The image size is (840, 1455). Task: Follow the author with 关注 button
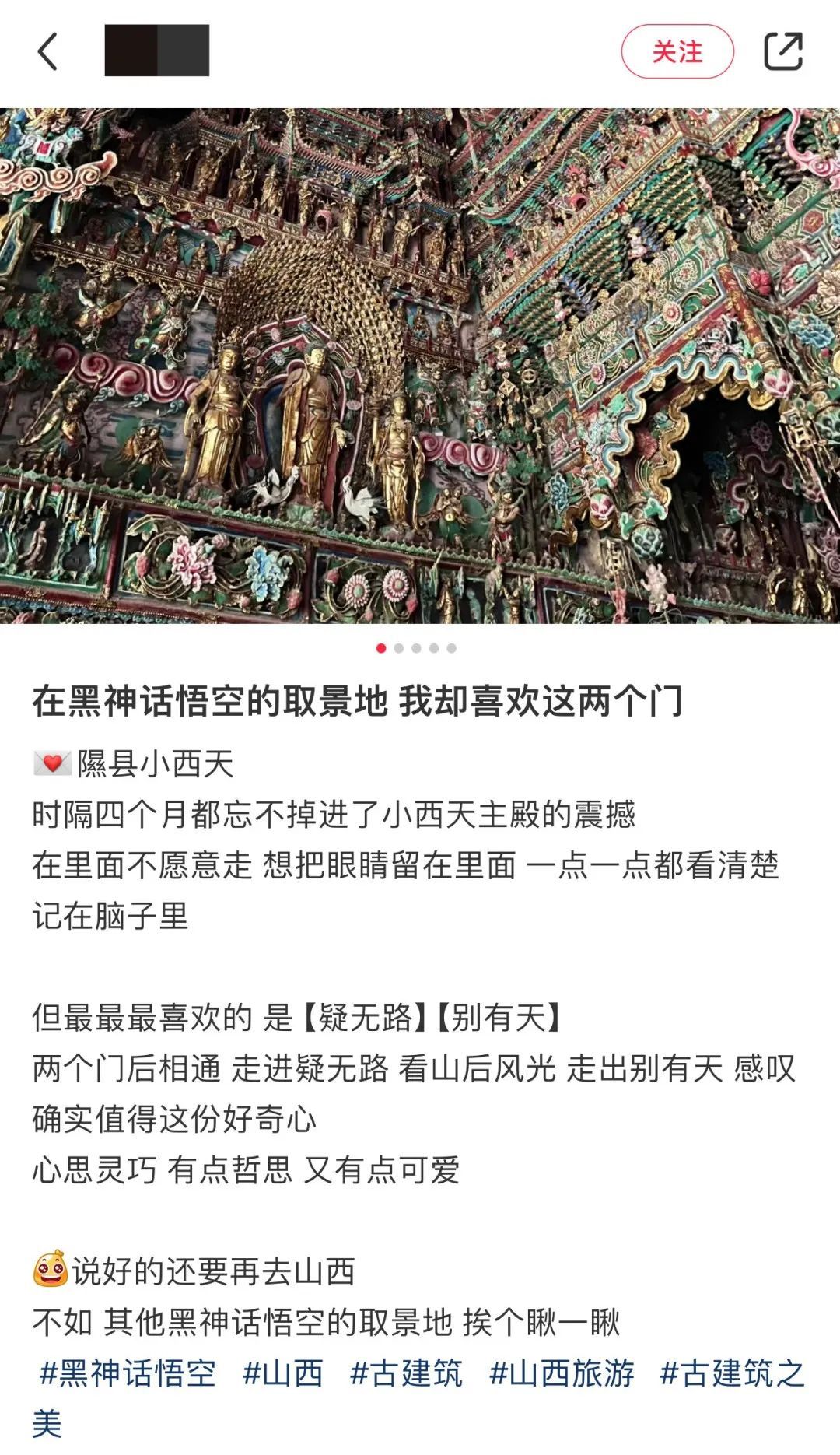click(x=677, y=52)
